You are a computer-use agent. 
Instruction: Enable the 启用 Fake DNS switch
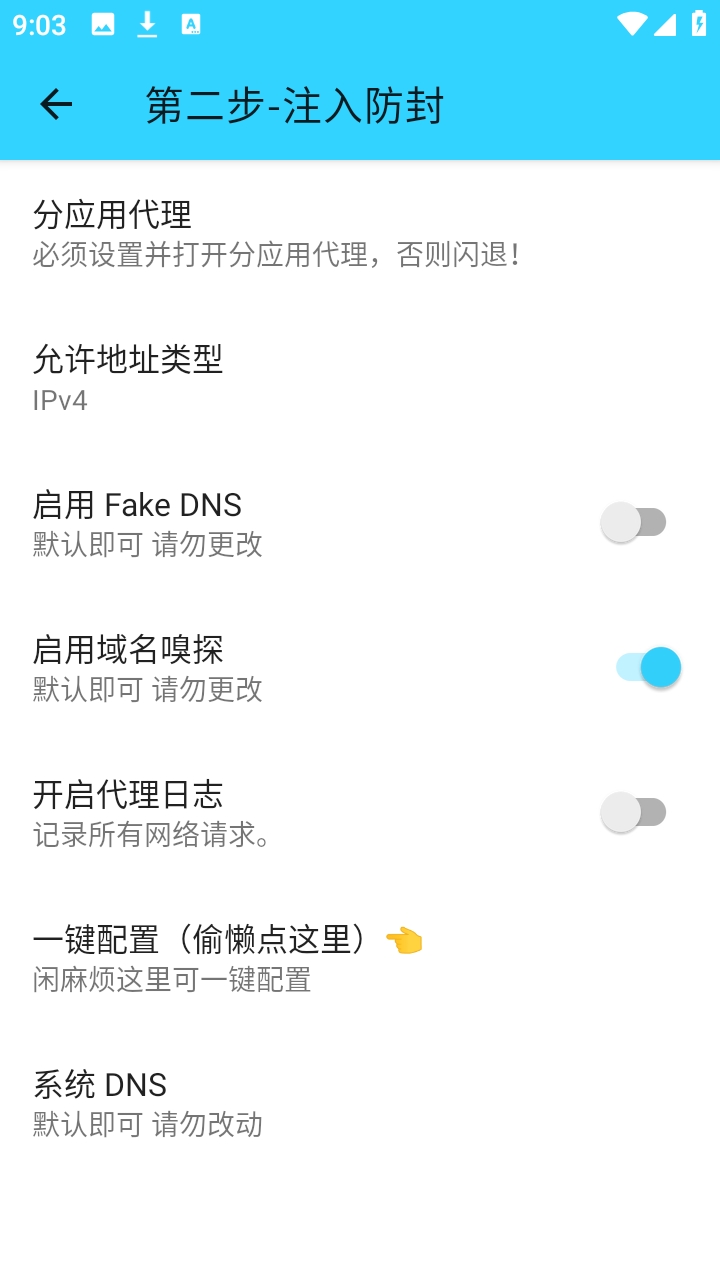634,522
